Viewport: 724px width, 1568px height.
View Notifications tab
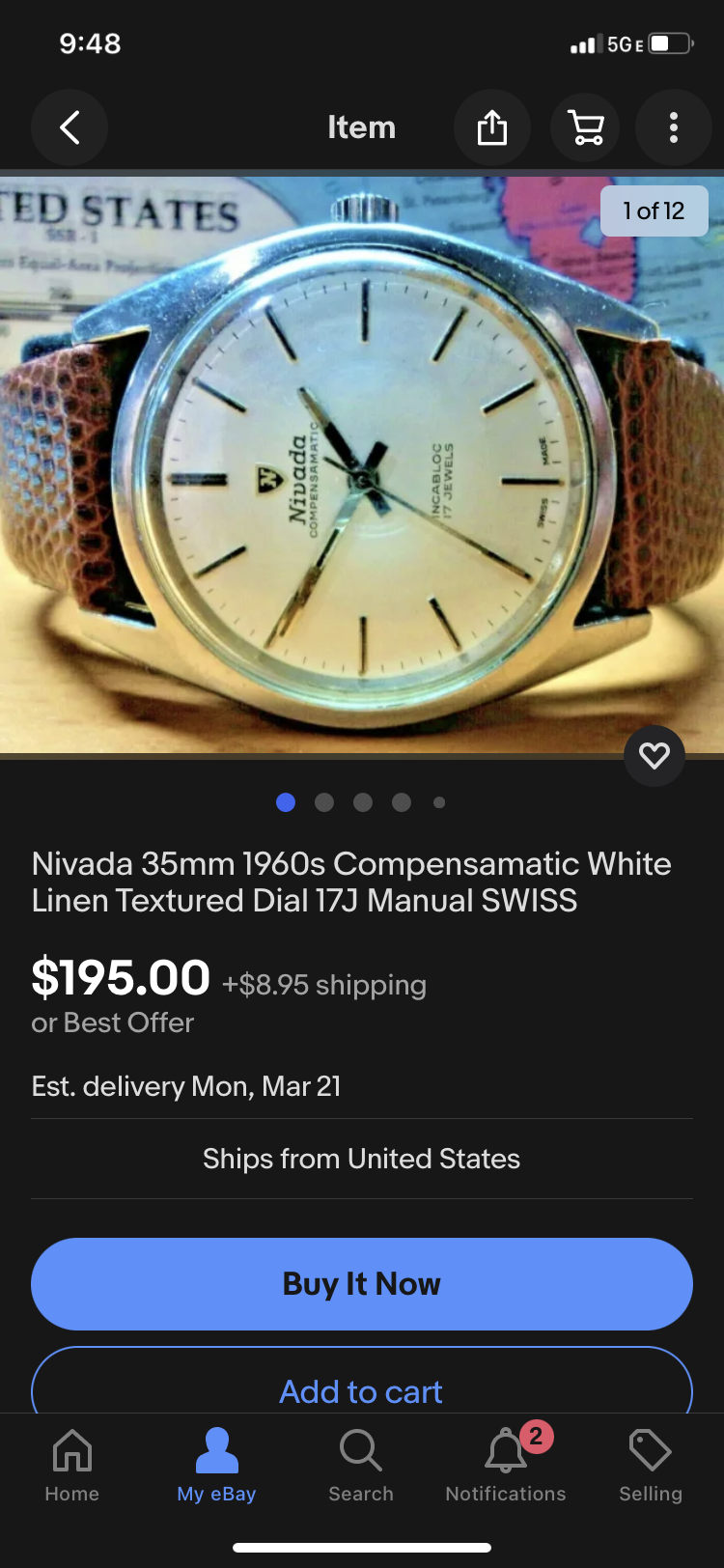coord(506,1466)
